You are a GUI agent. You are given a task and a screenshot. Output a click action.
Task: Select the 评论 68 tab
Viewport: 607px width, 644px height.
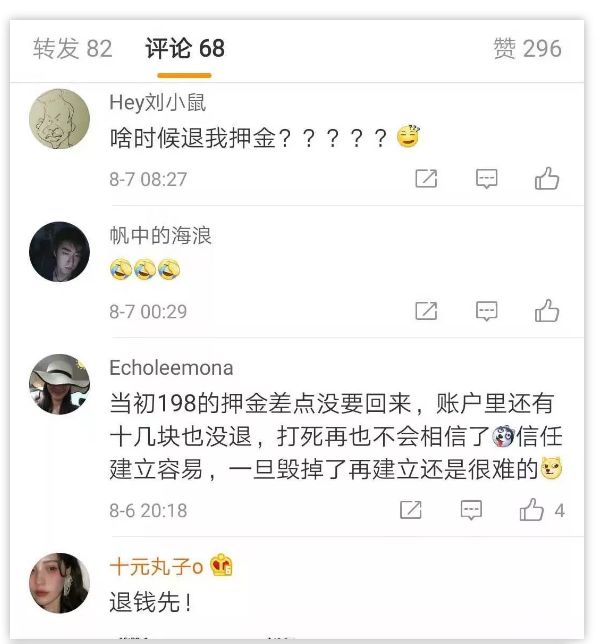(185, 48)
